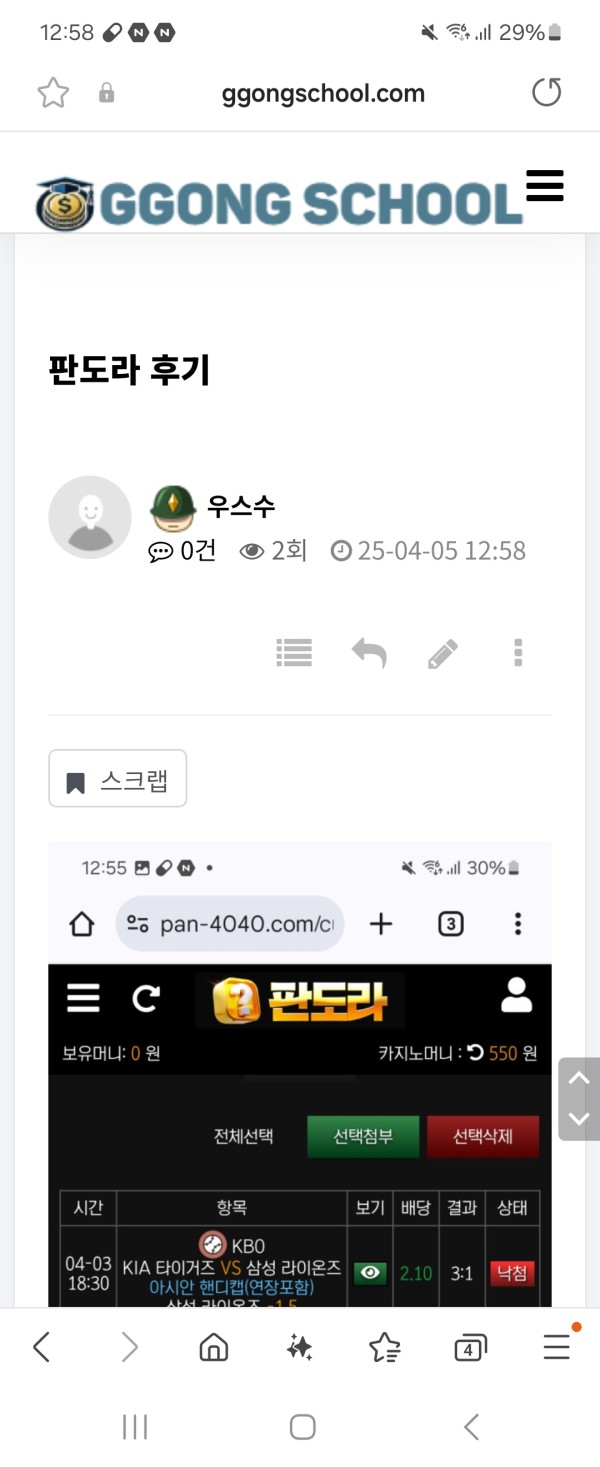Tap the 스크랩 button
The image size is (600, 1467).
pyautogui.click(x=117, y=778)
